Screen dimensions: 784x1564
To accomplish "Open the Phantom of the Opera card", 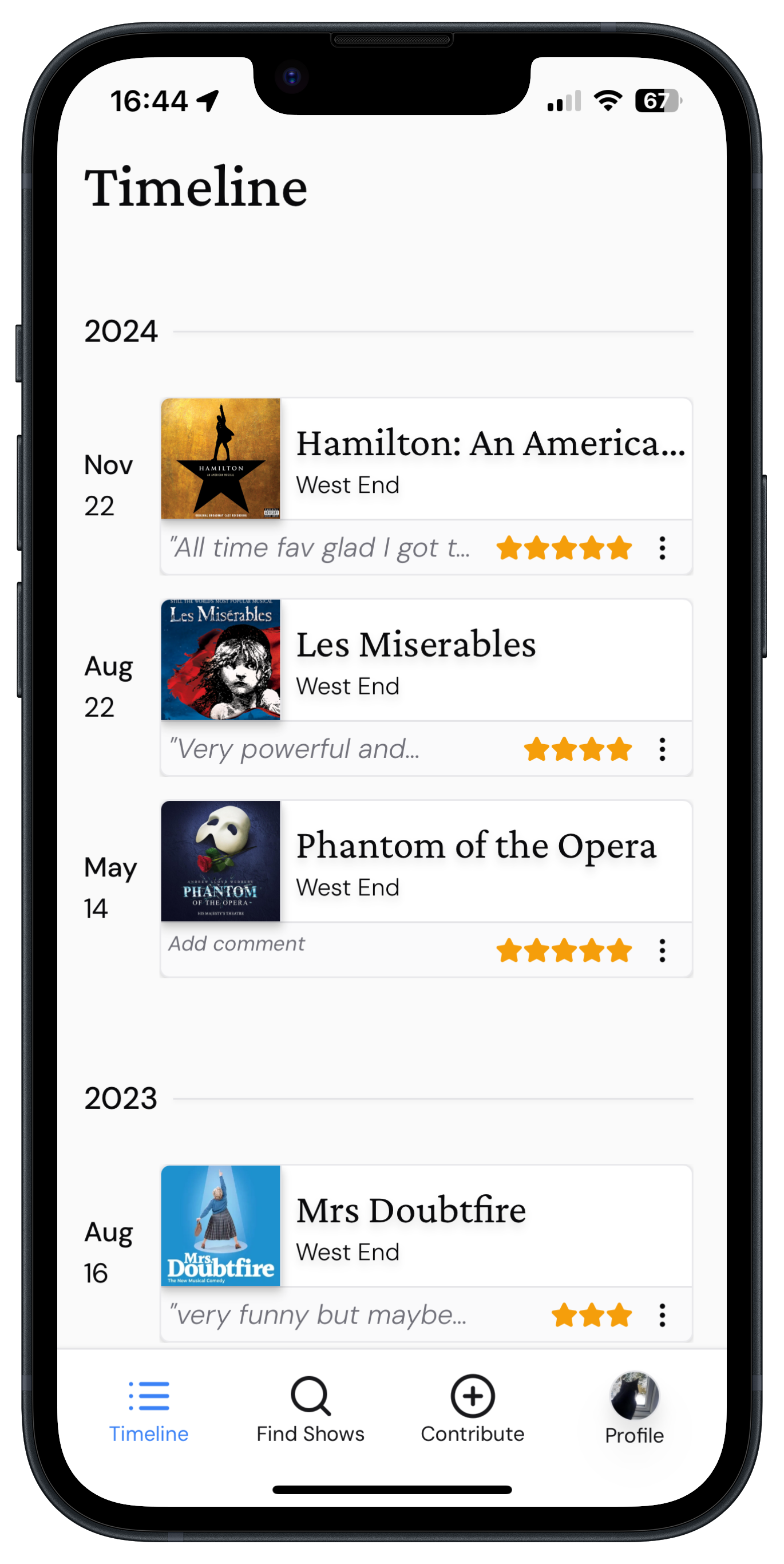I will pos(485,862).
